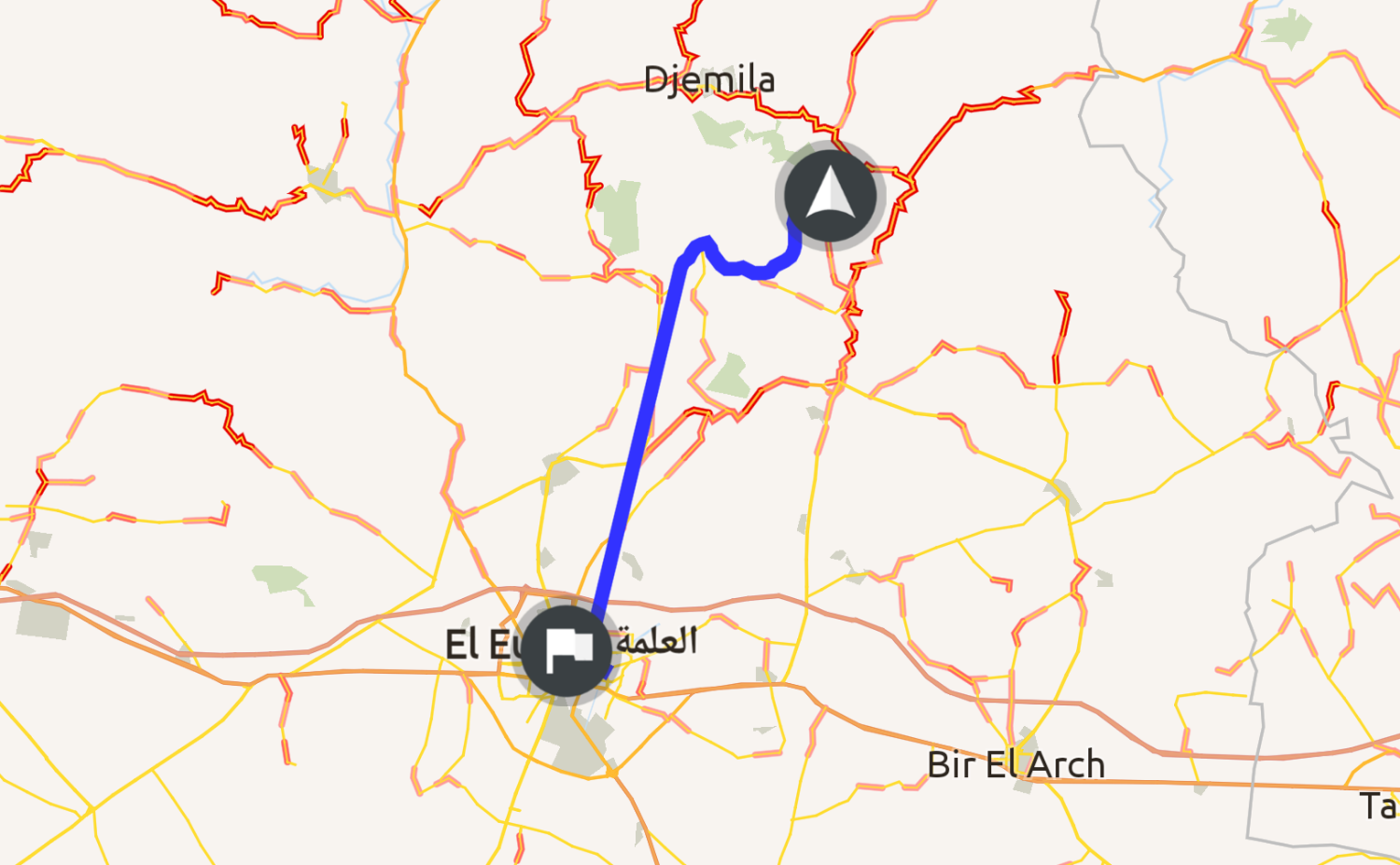This screenshot has height=865, width=1400.
Task: Select the Bir El Arch place label
Action: pyautogui.click(x=1015, y=765)
